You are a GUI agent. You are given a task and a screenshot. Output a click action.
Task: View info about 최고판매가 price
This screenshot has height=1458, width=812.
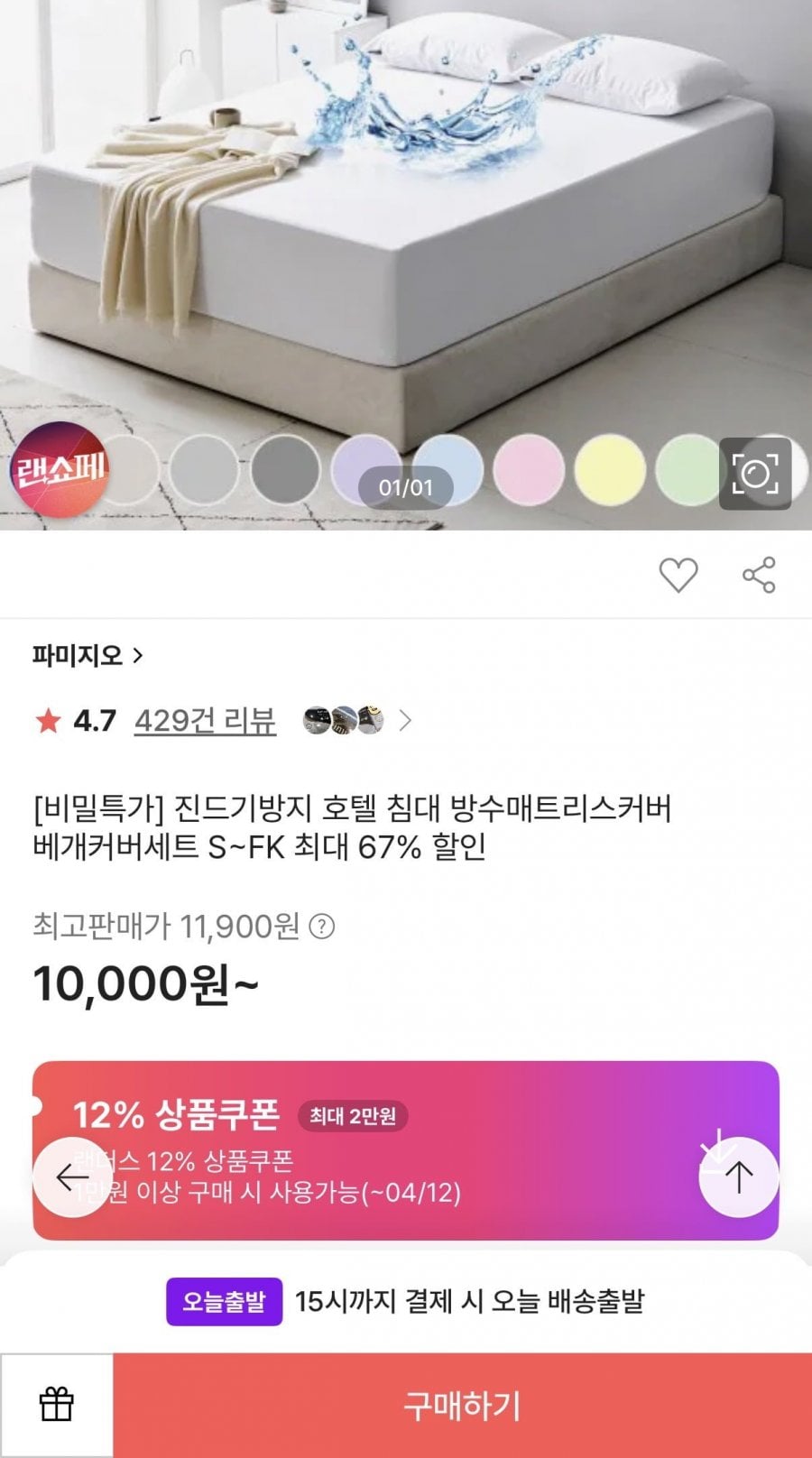(322, 927)
